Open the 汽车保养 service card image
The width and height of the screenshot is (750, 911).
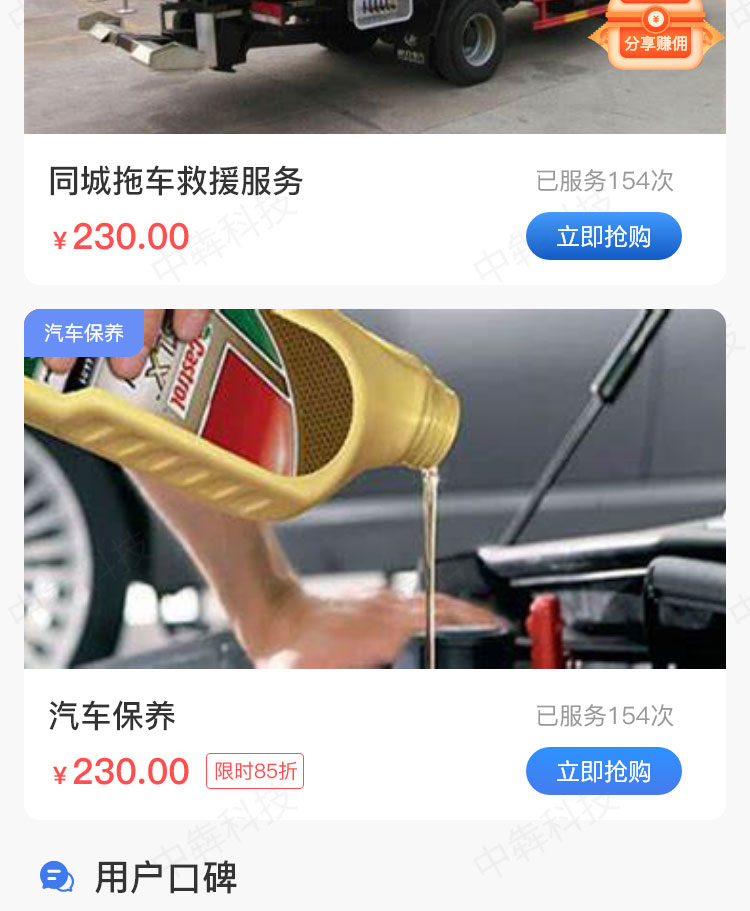375,490
